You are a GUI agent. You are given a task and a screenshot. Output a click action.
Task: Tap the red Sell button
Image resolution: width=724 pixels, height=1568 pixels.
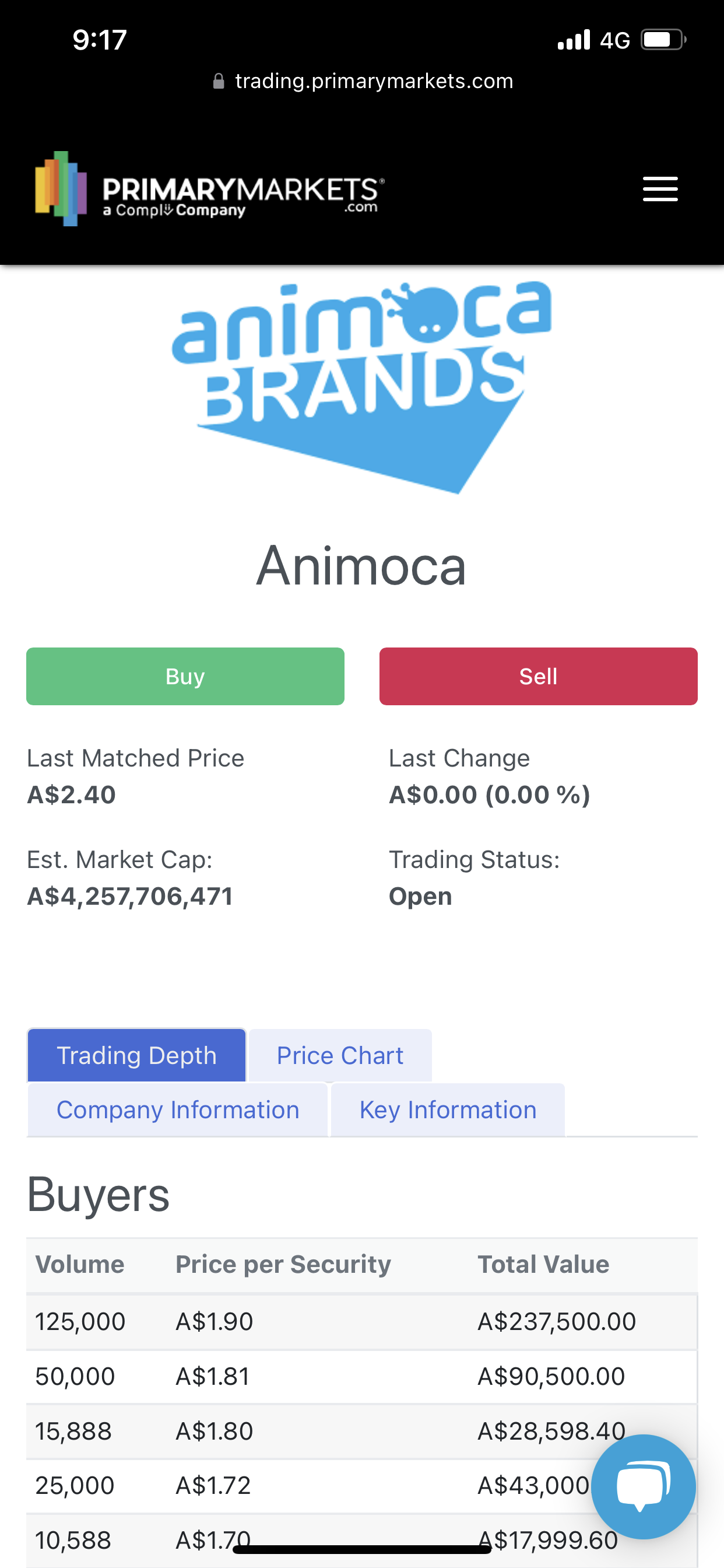tap(539, 676)
